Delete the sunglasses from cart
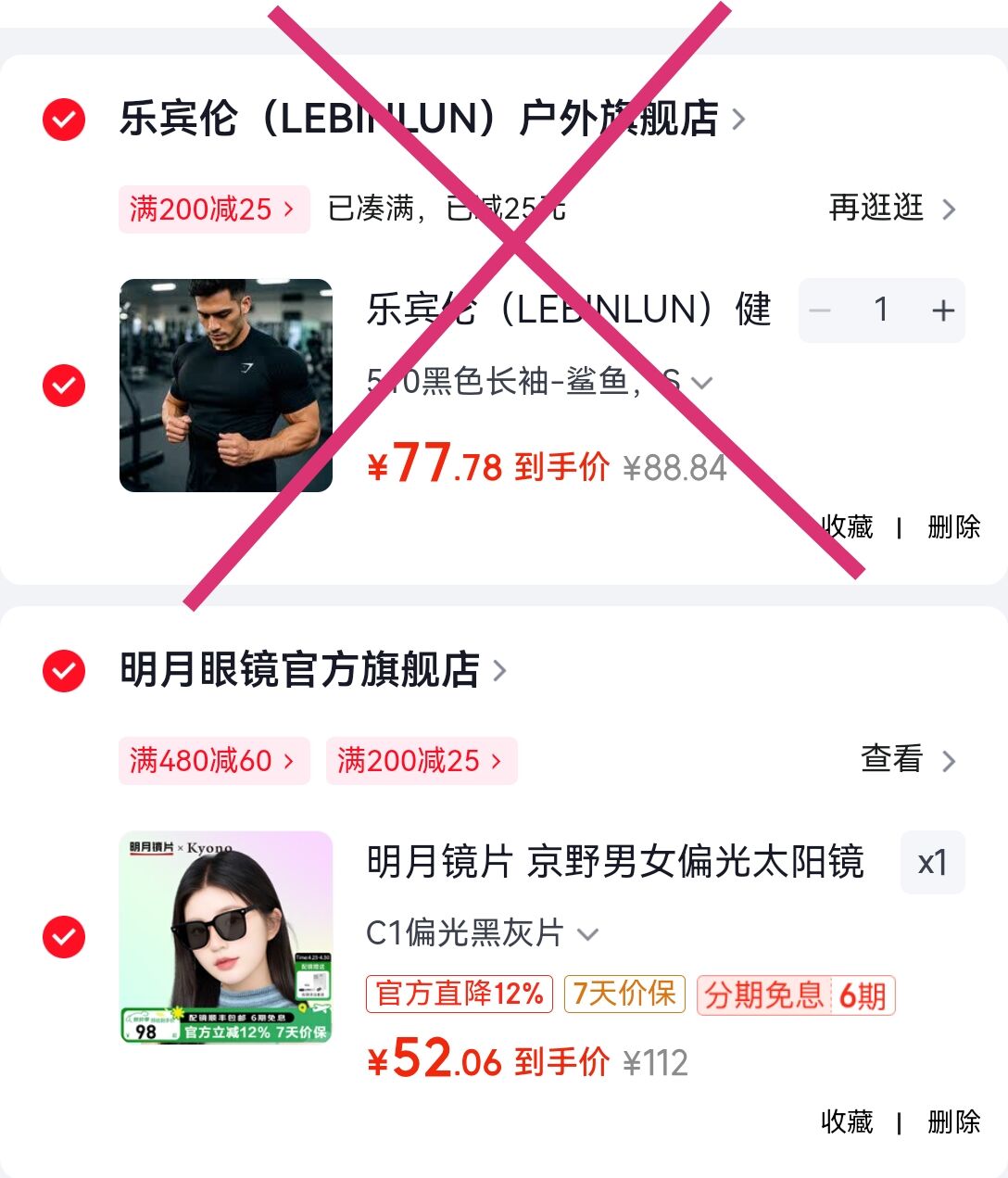The width and height of the screenshot is (1008, 1178). click(x=953, y=1121)
